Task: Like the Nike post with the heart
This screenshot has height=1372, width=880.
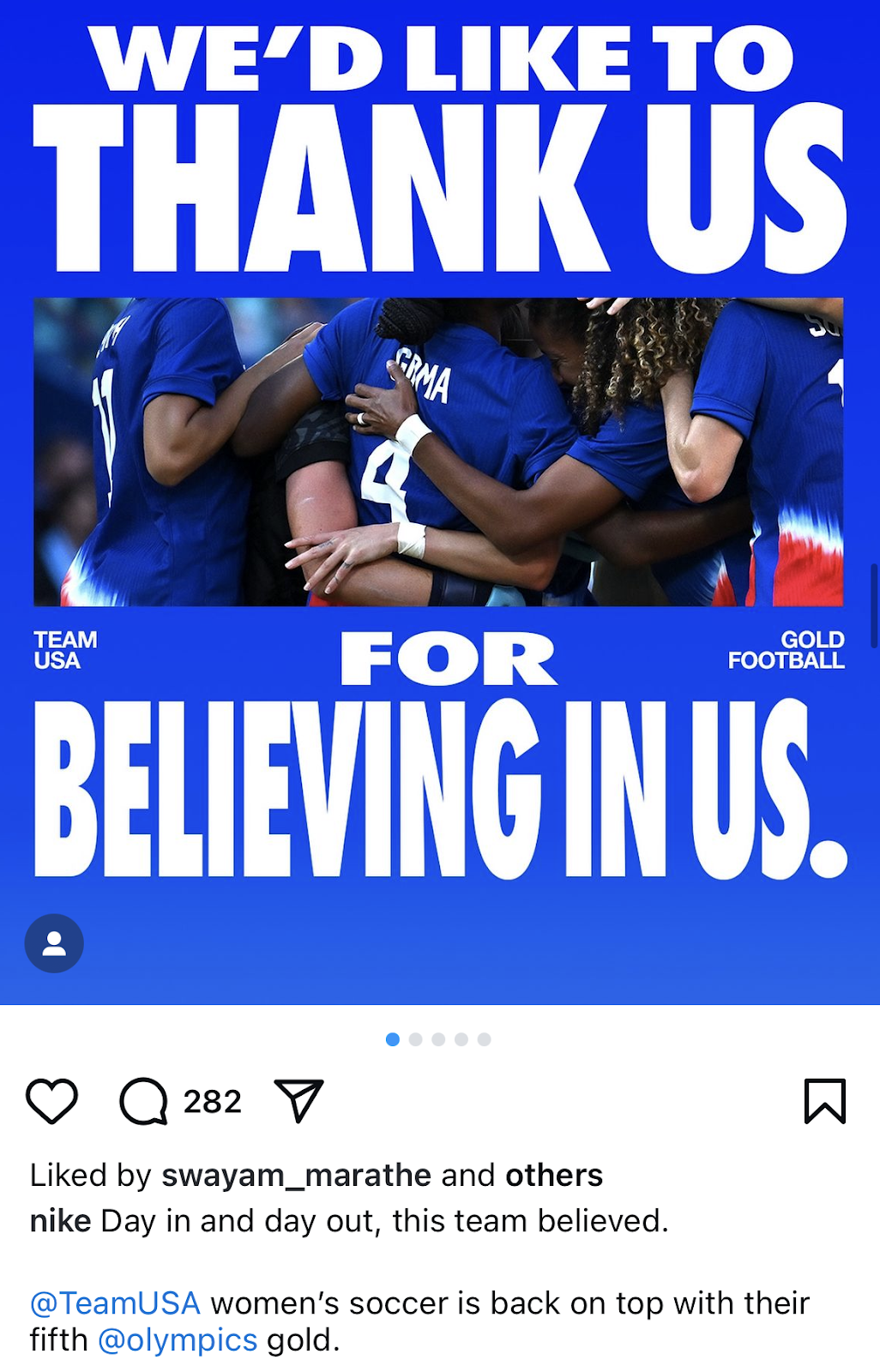Action: click(51, 1101)
